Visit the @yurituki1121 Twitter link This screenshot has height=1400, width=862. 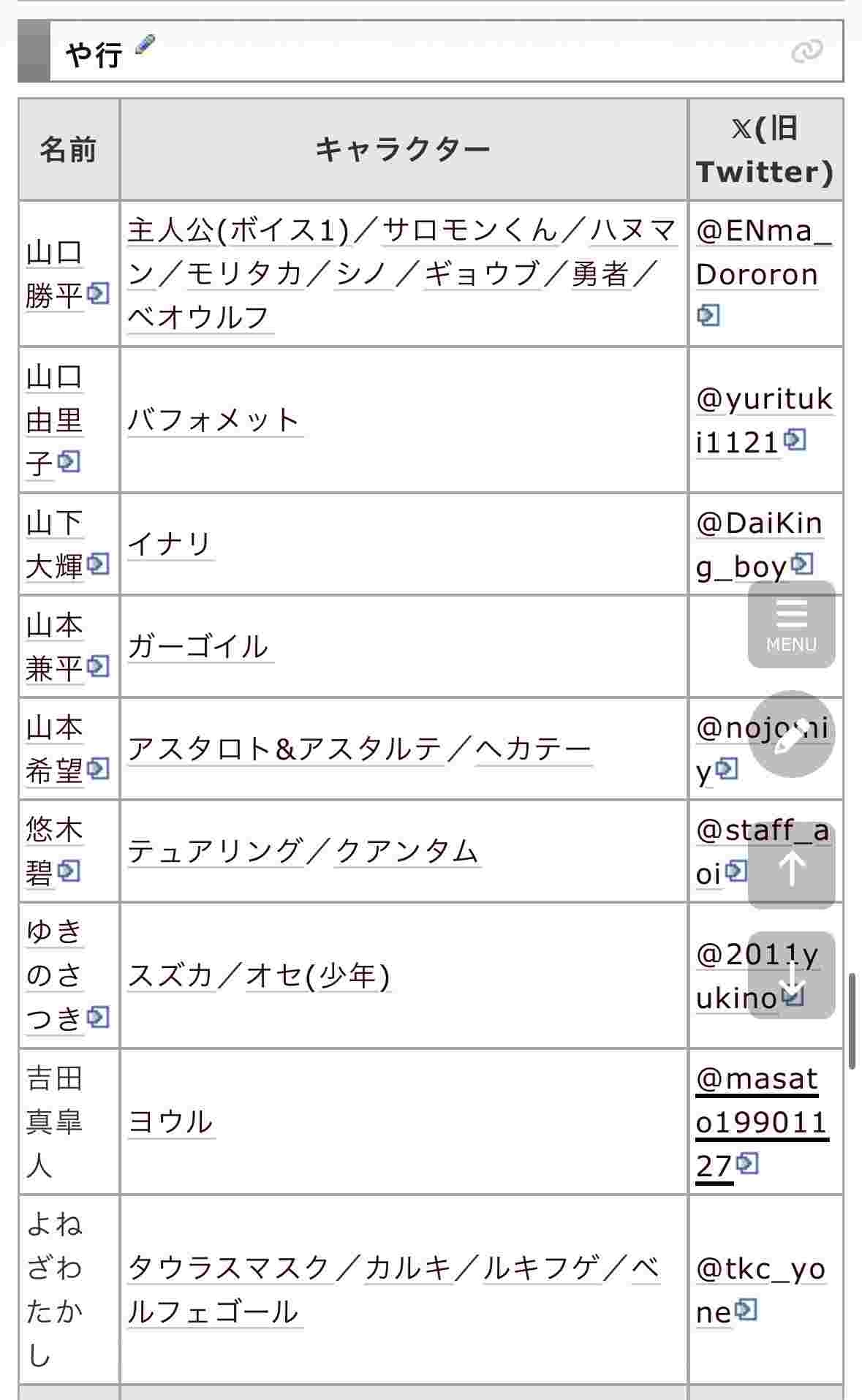763,420
